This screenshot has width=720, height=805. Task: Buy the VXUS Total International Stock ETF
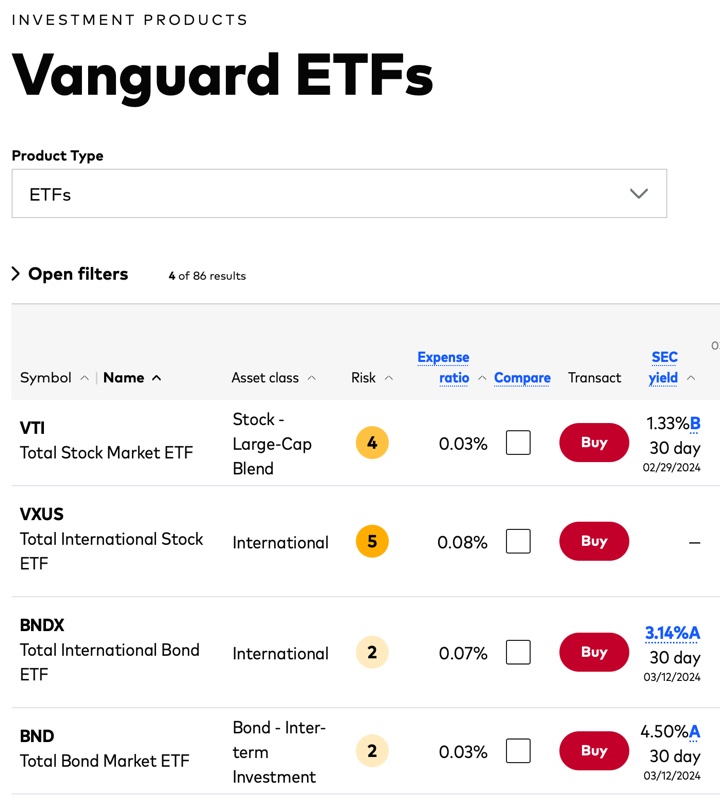point(594,541)
